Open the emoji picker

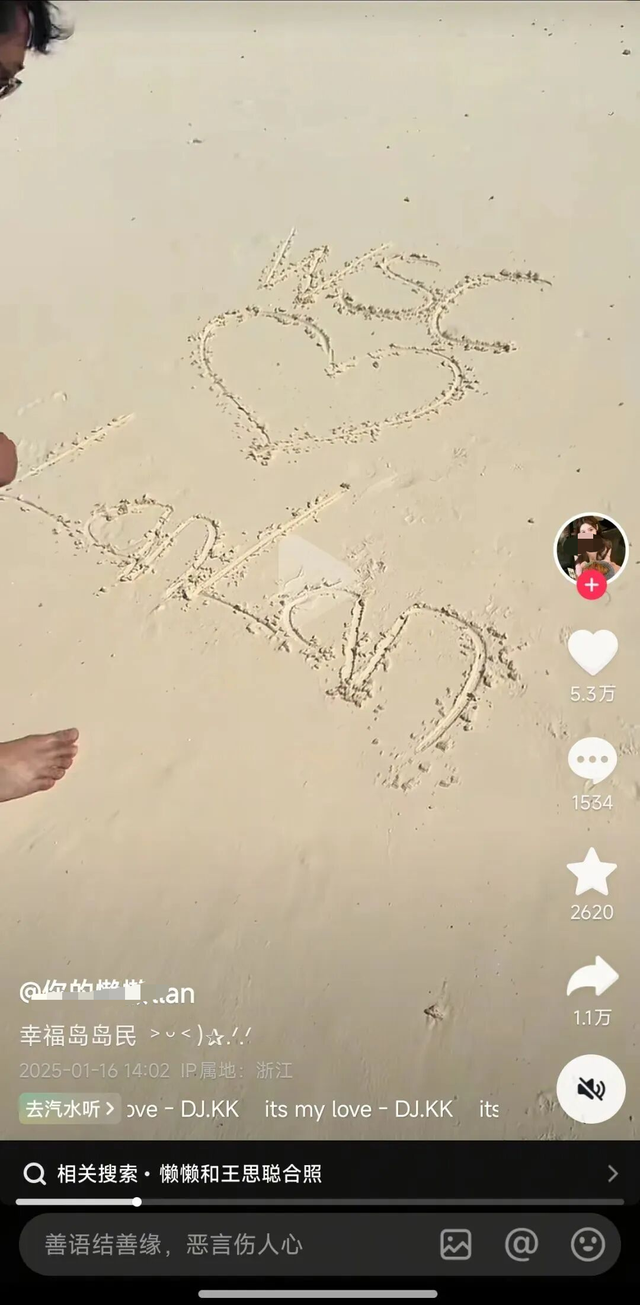[x=588, y=1244]
